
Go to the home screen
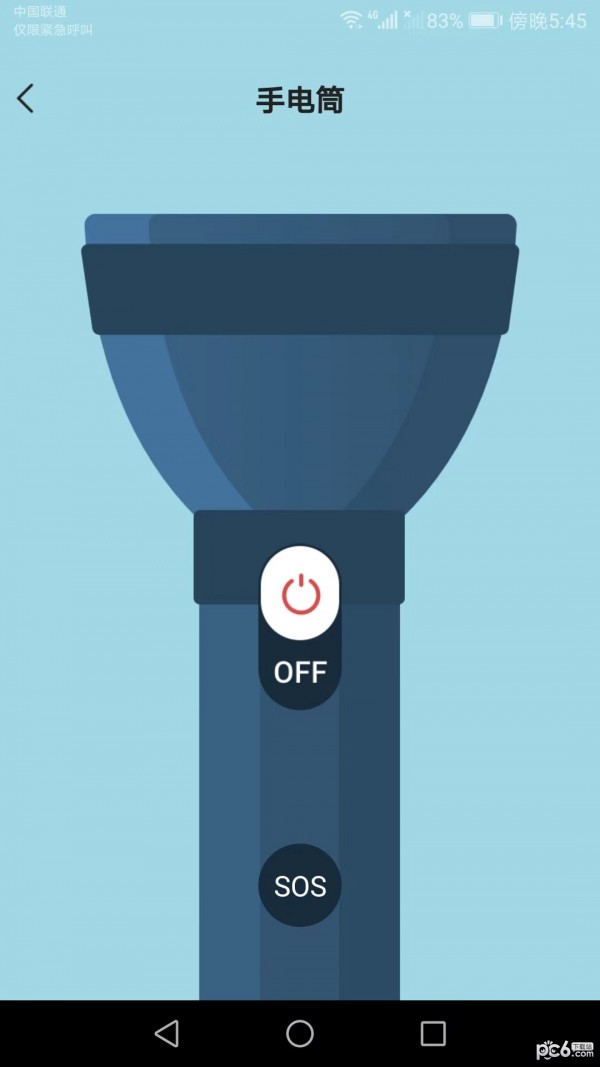[300, 1033]
